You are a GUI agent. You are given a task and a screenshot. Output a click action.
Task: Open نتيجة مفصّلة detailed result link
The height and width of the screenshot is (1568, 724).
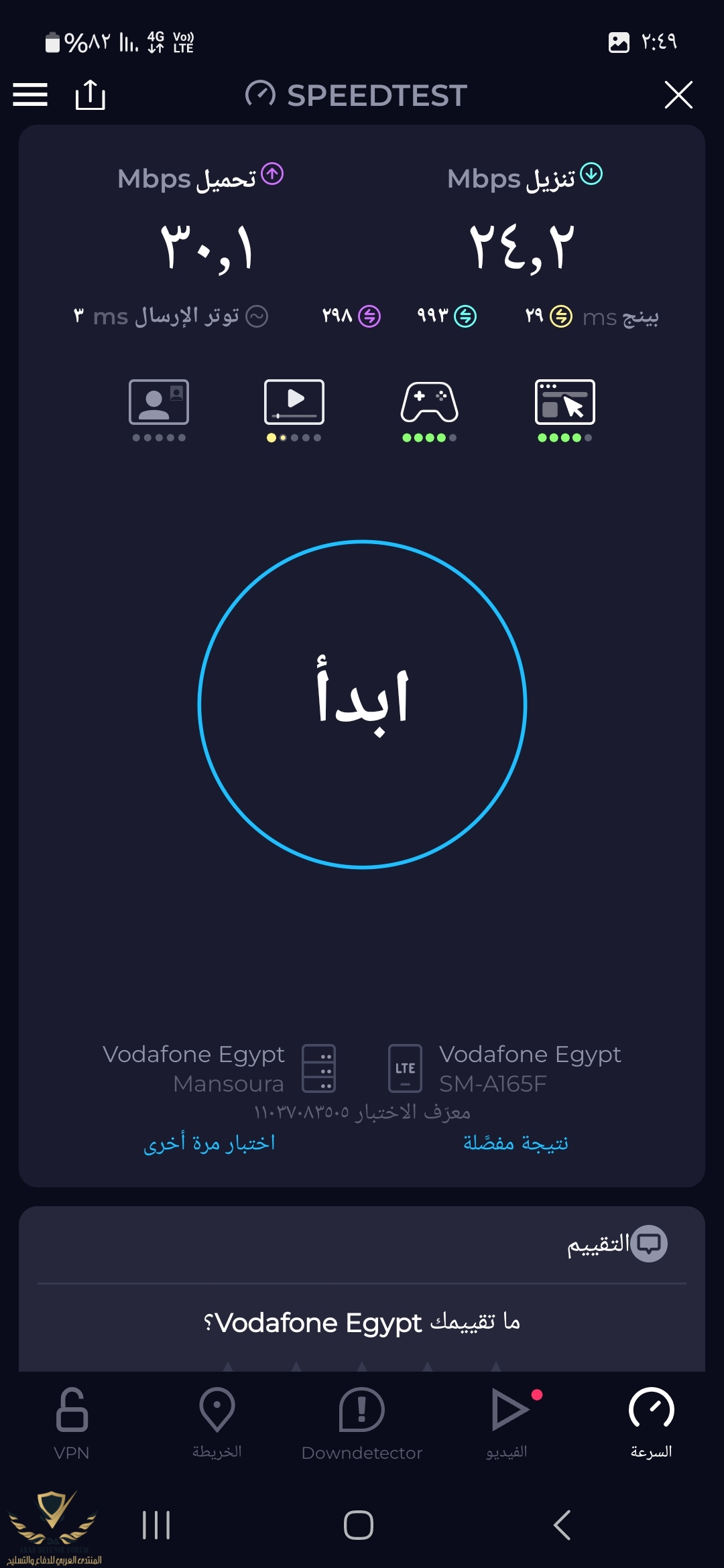click(516, 1143)
